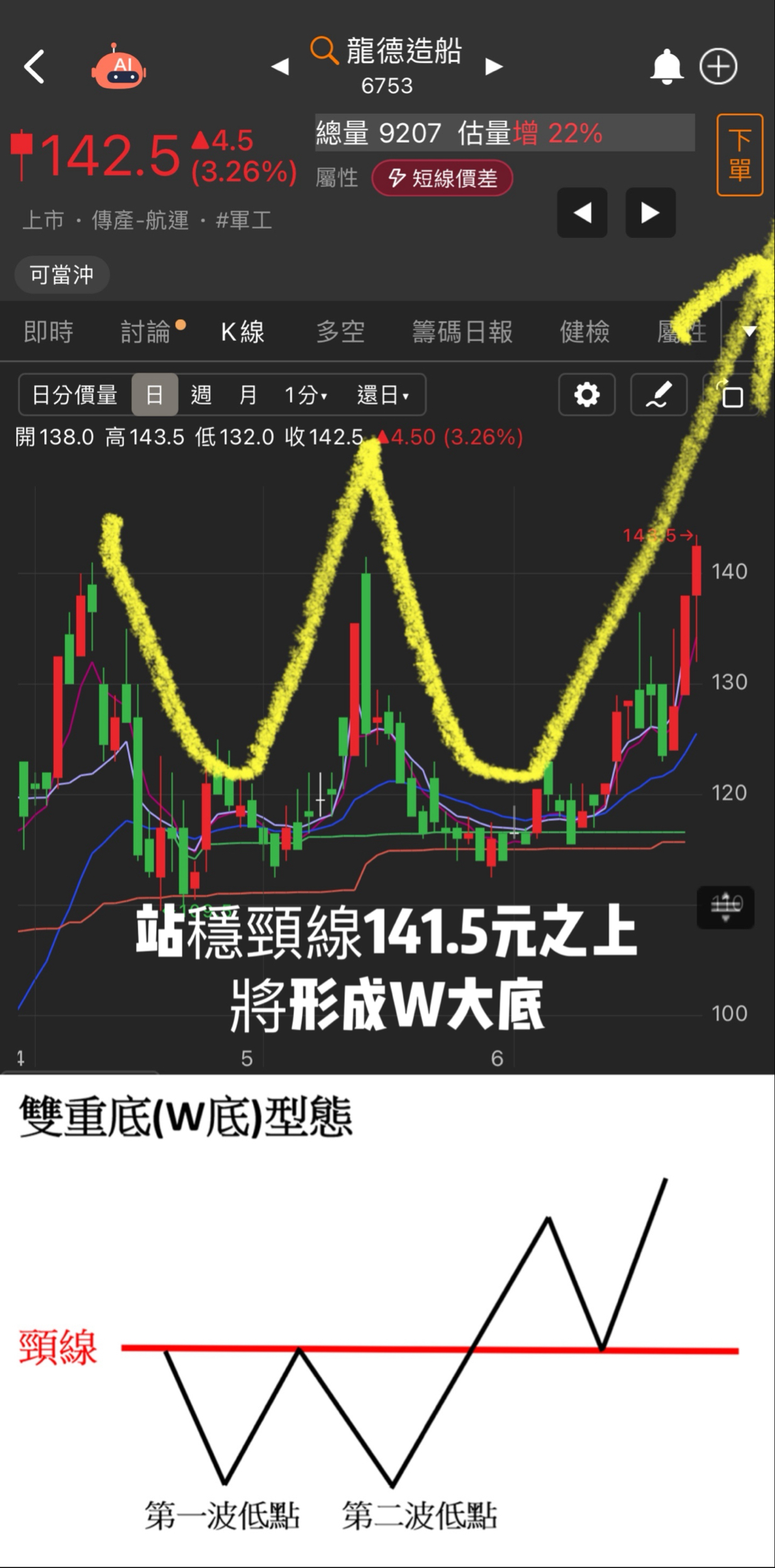Open notifications via the bell icon
Image resolution: width=775 pixels, height=1568 pixels.
click(667, 66)
